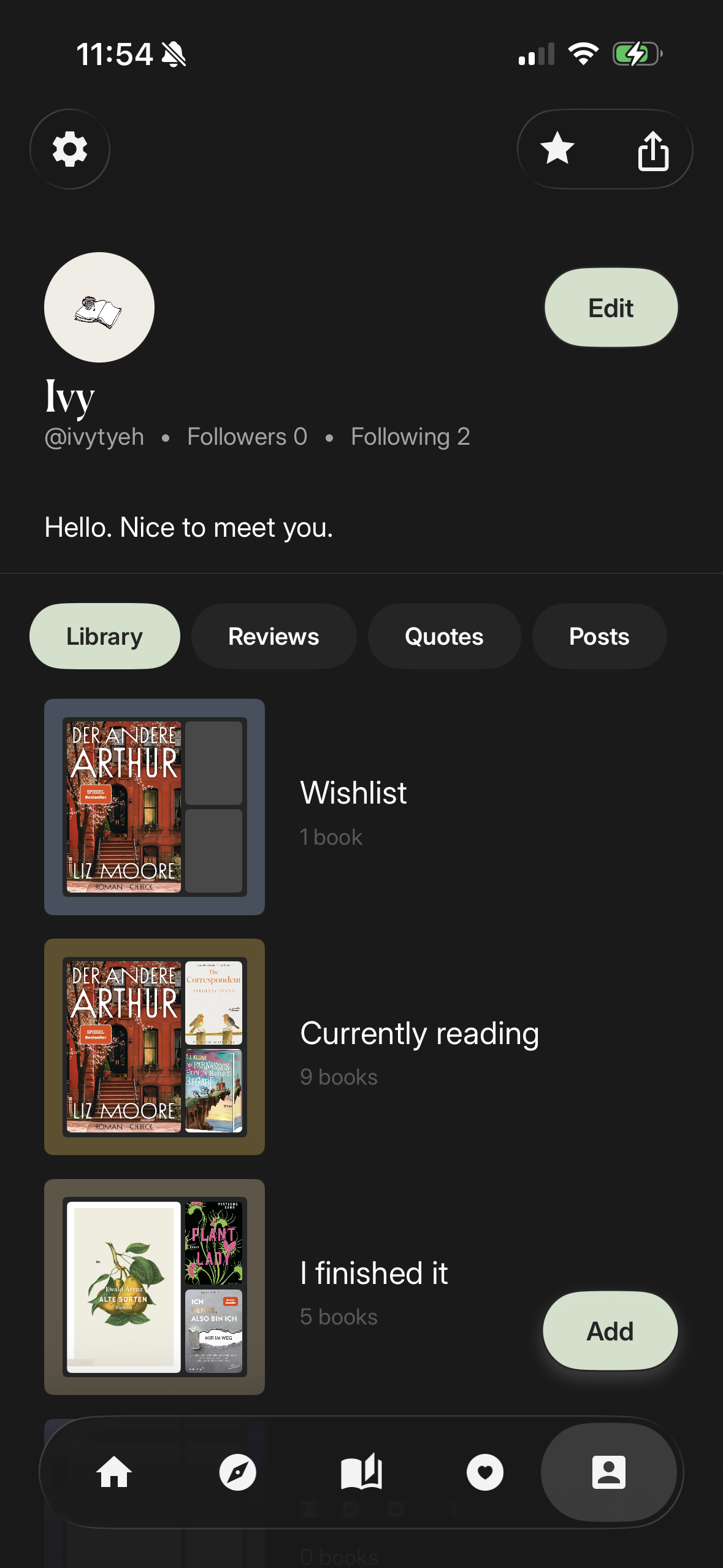Open Ivy's profile picture
This screenshot has width=723, height=1568.
pyautogui.click(x=99, y=307)
